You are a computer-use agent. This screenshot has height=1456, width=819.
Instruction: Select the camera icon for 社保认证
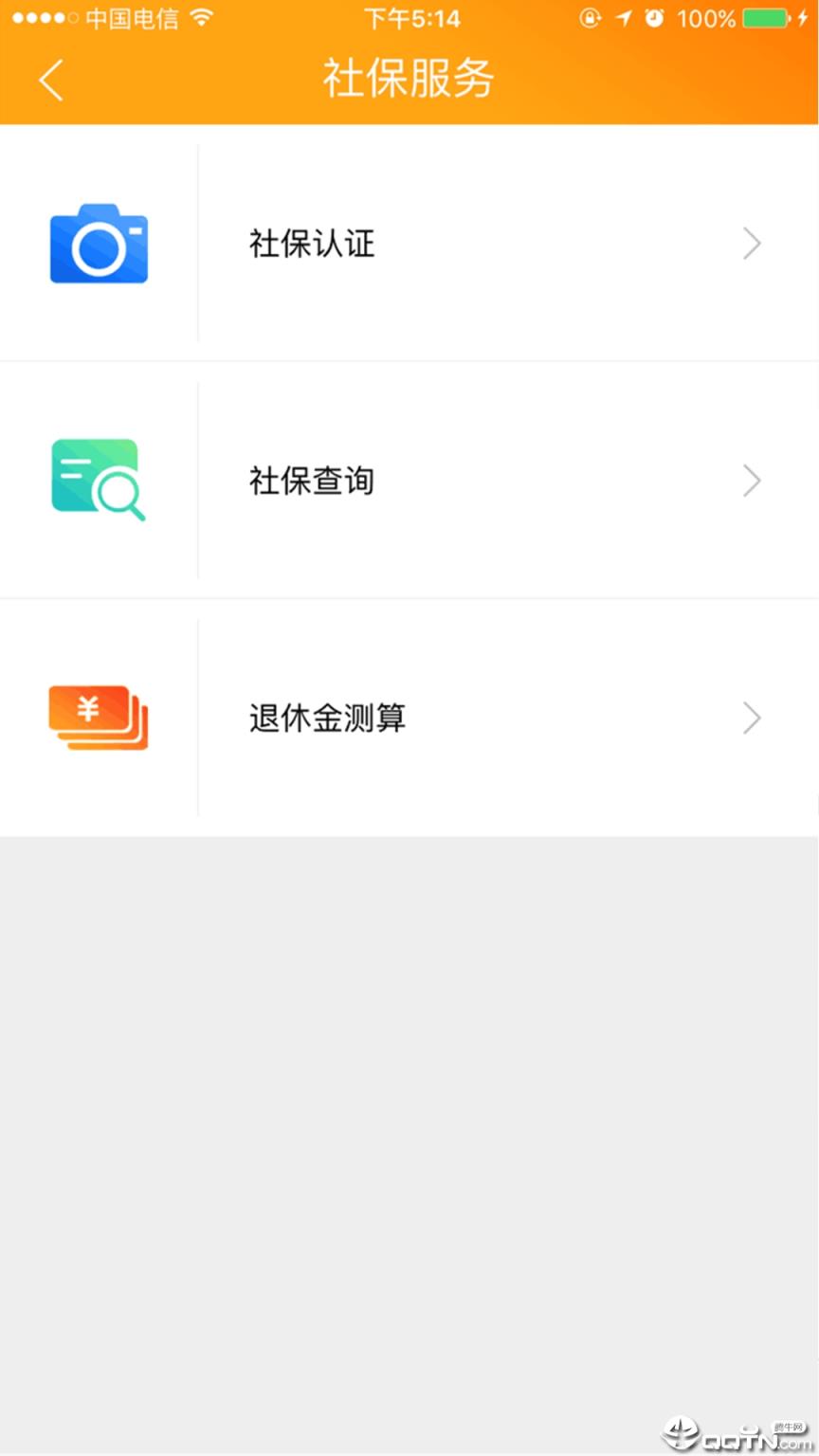coord(98,244)
